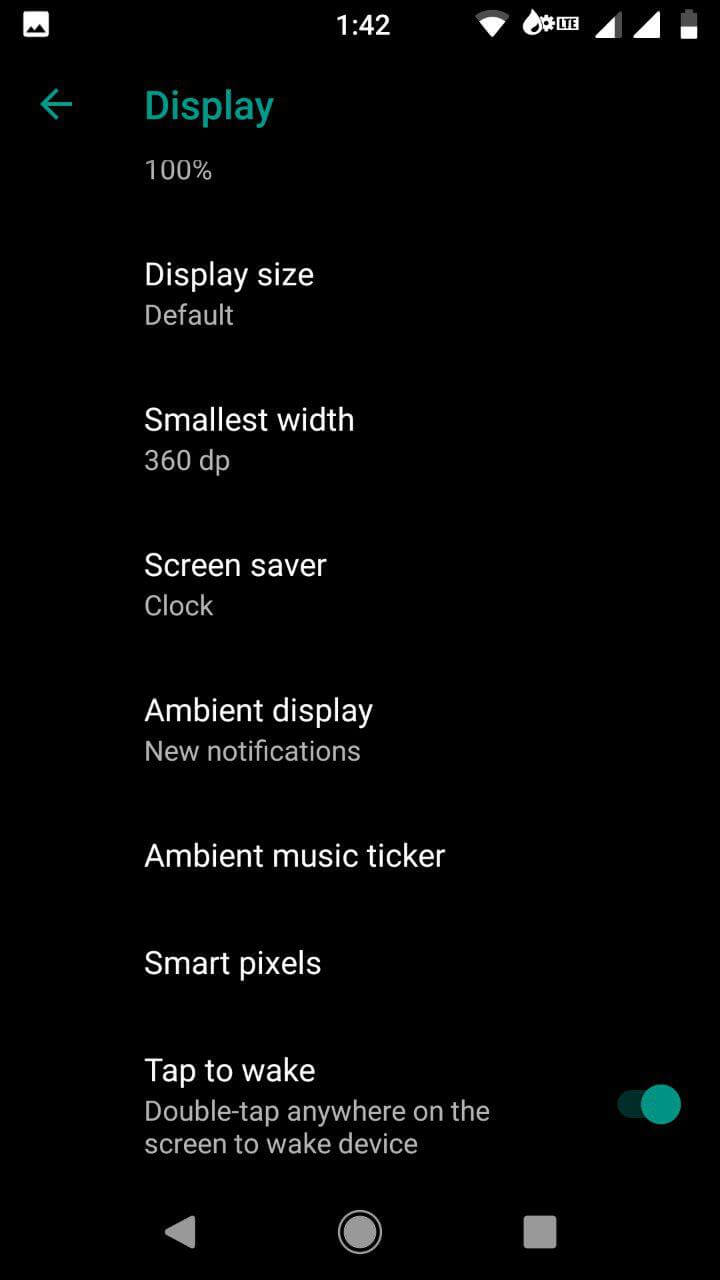Tap the Display heading title

(208, 104)
